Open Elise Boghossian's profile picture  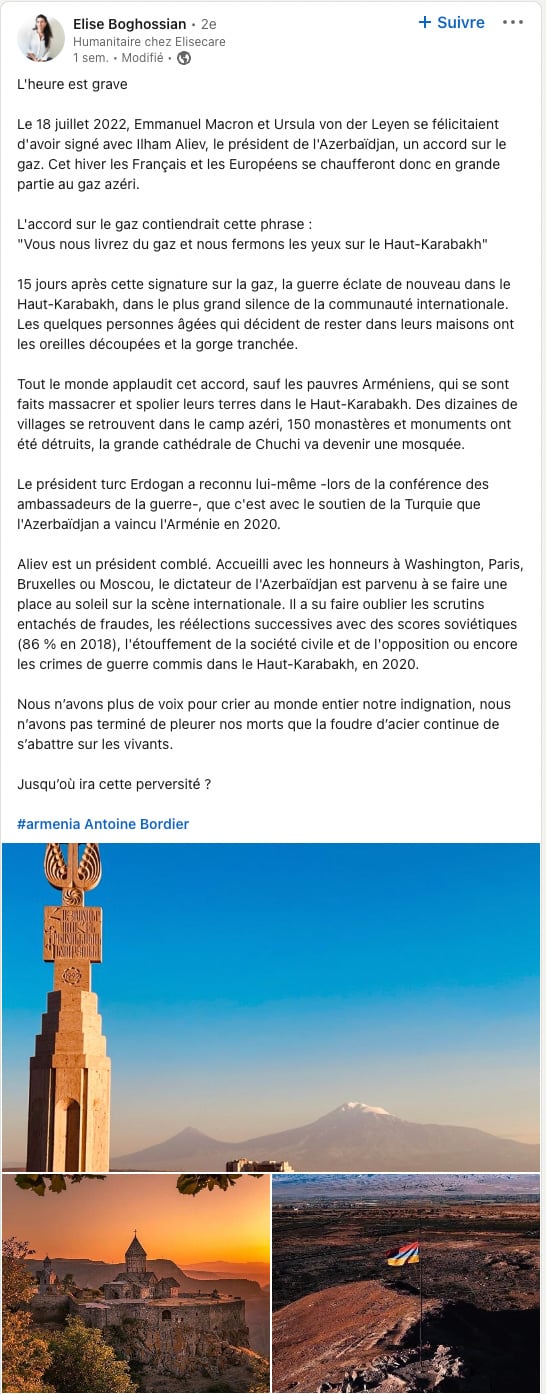[41, 38]
